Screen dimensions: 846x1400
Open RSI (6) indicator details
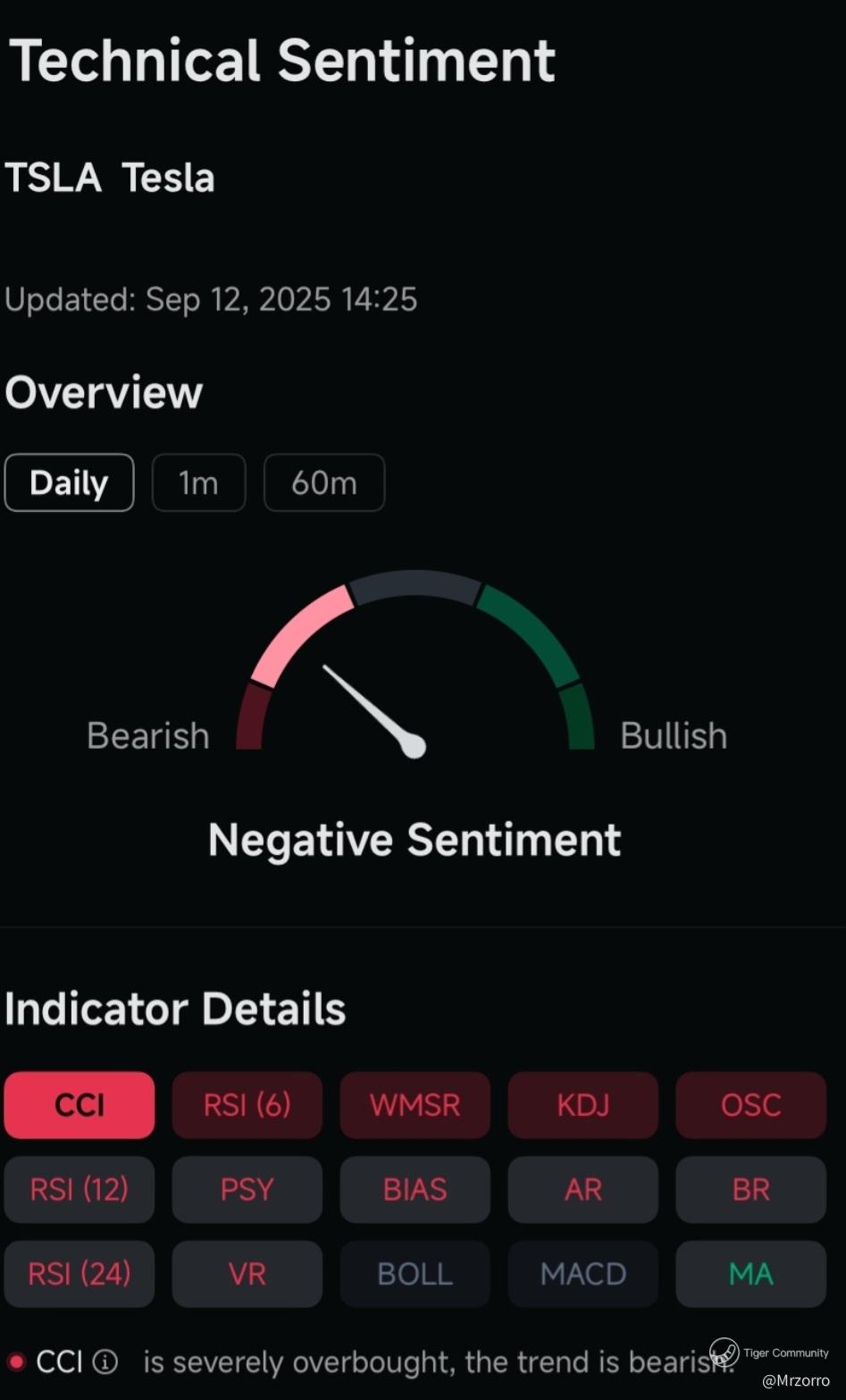click(247, 1105)
